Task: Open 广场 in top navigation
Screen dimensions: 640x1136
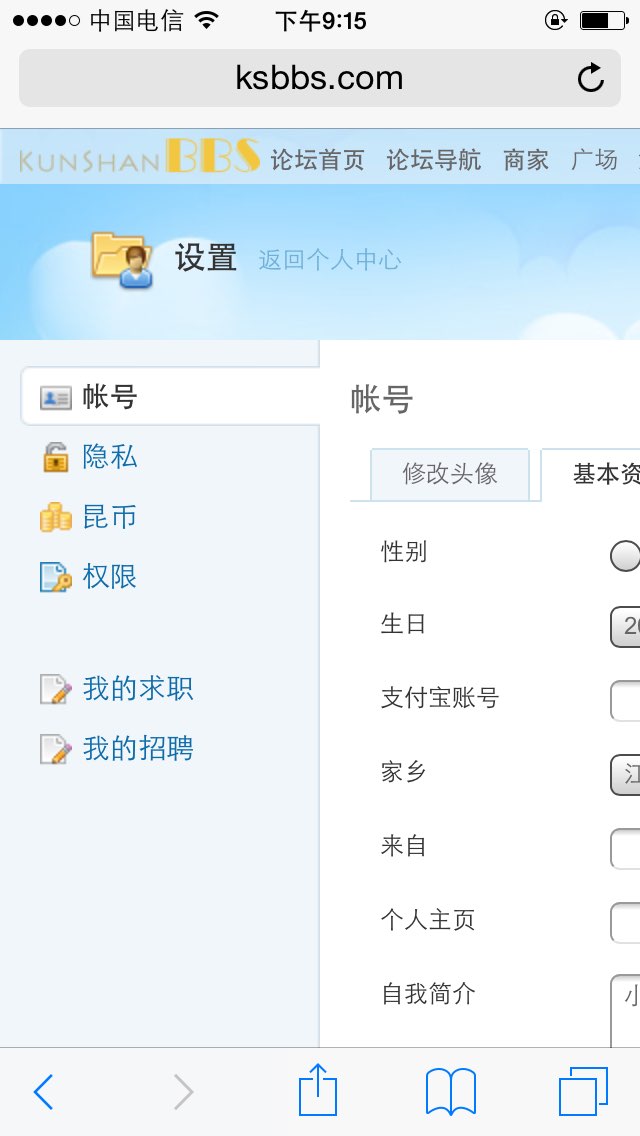Action: click(x=594, y=159)
